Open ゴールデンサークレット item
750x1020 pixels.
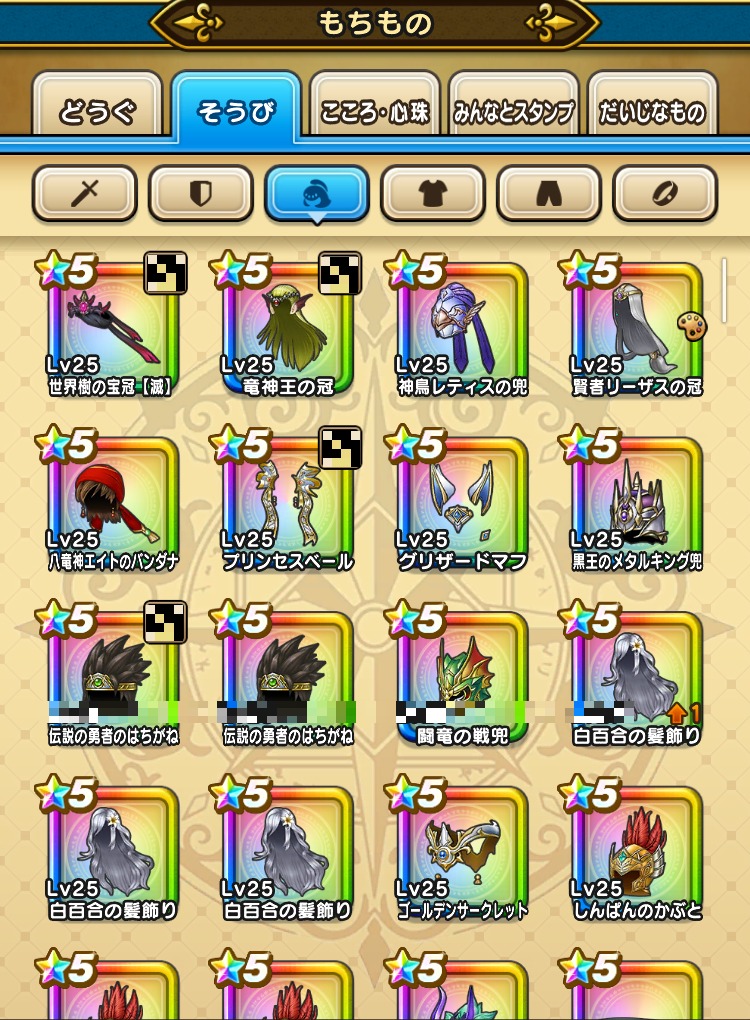[461, 850]
